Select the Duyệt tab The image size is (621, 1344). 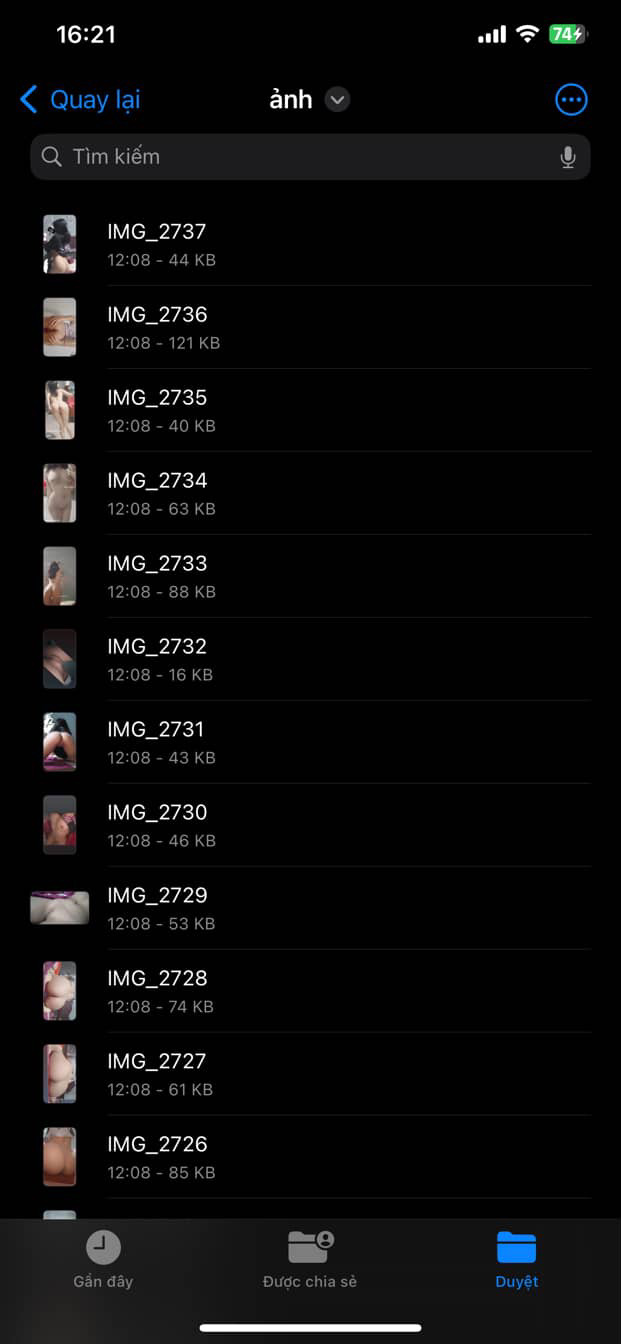pos(516,1259)
